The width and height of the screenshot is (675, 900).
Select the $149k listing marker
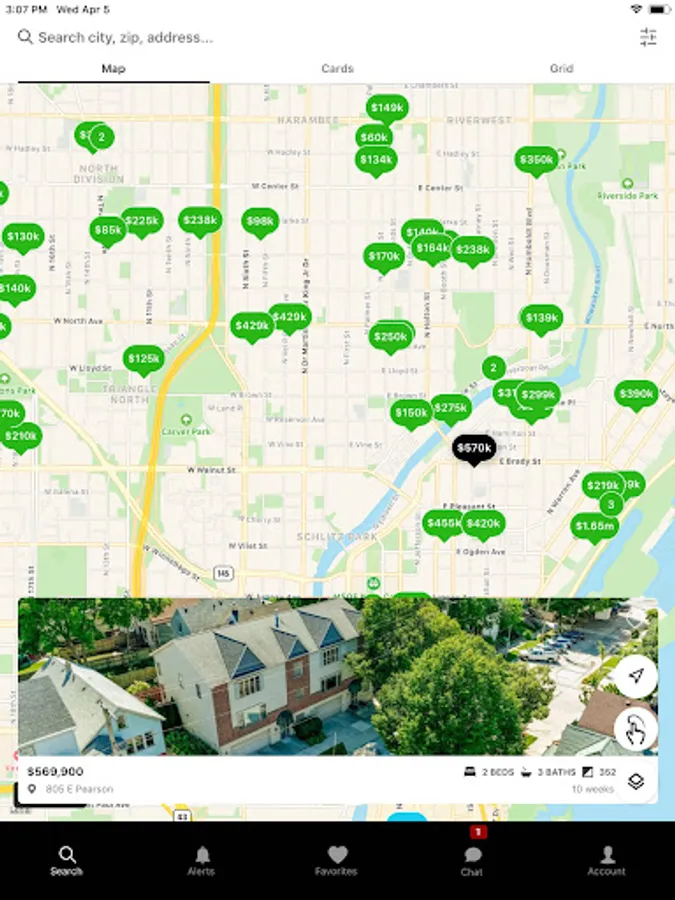click(386, 108)
